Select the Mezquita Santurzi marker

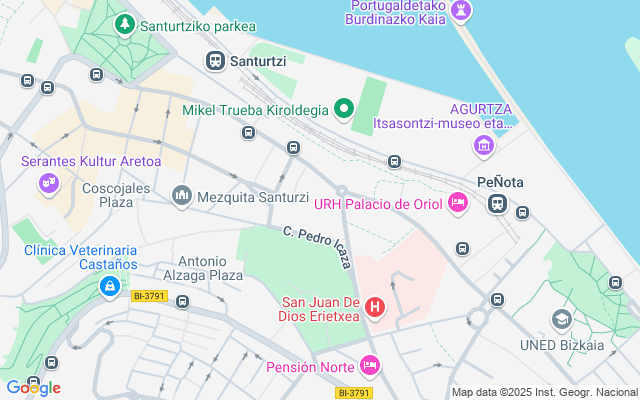181,195
